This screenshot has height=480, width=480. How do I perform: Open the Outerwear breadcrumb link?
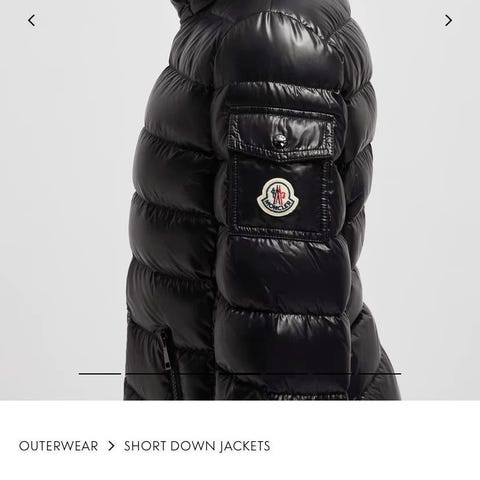58,446
